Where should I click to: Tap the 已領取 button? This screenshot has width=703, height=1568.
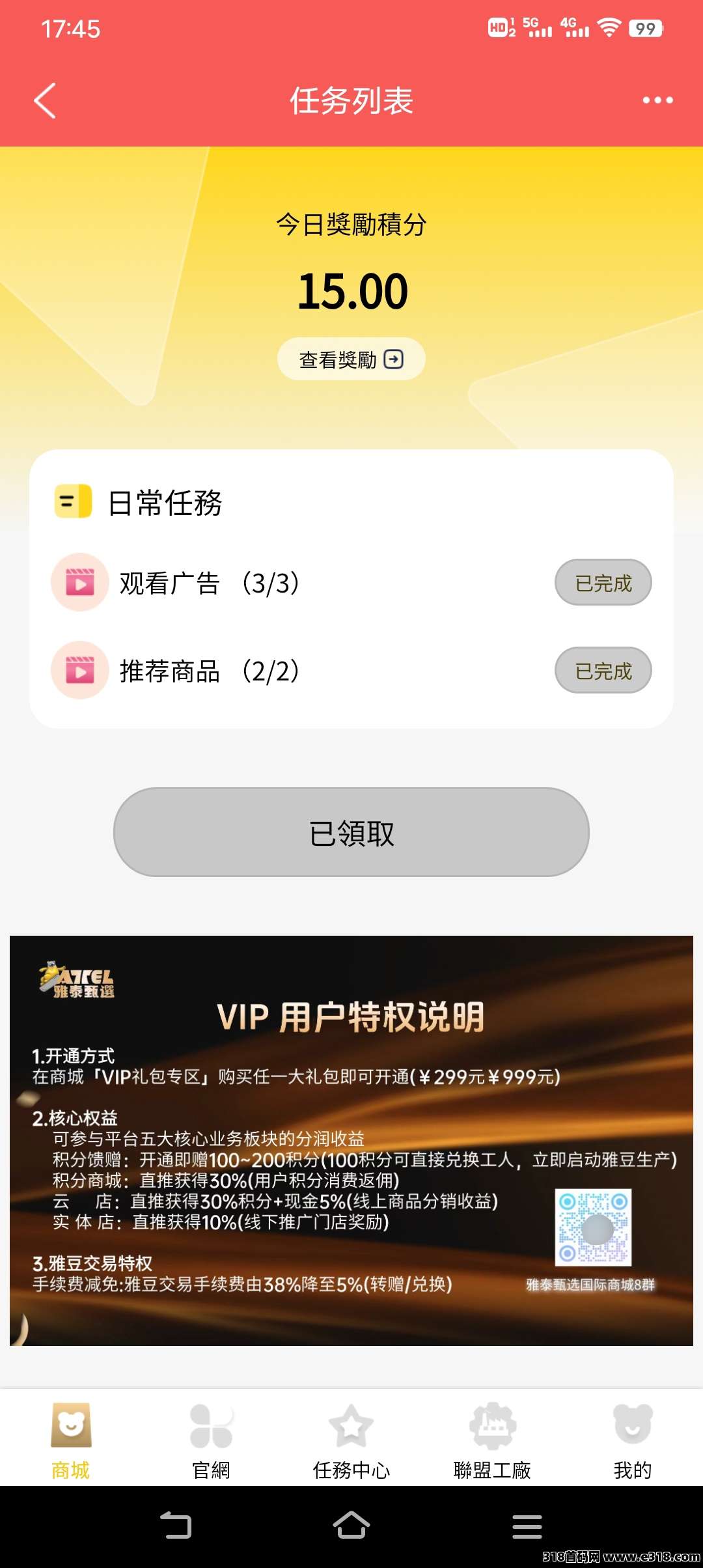pyautogui.click(x=351, y=832)
